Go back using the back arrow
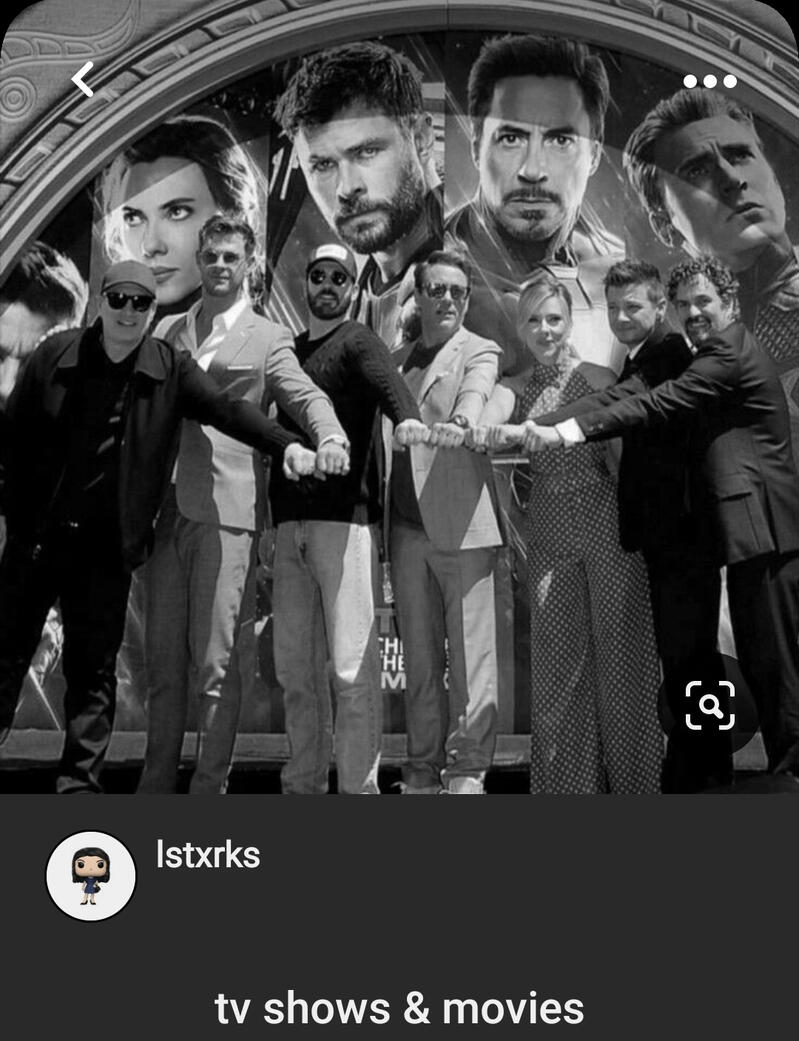This screenshot has height=1041, width=799. (x=83, y=80)
